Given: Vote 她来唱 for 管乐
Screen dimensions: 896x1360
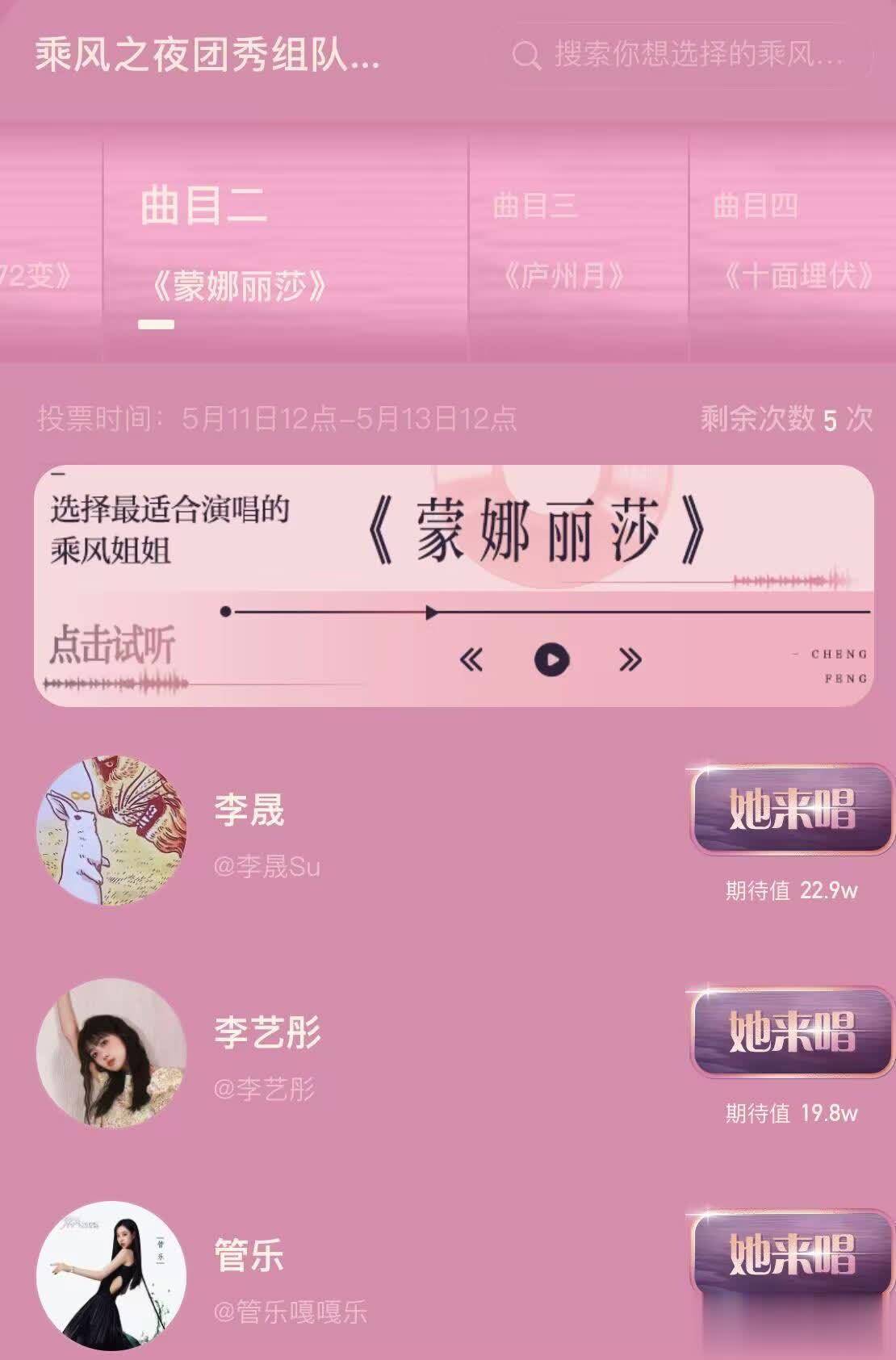Looking at the screenshot, I should click(x=791, y=1254).
